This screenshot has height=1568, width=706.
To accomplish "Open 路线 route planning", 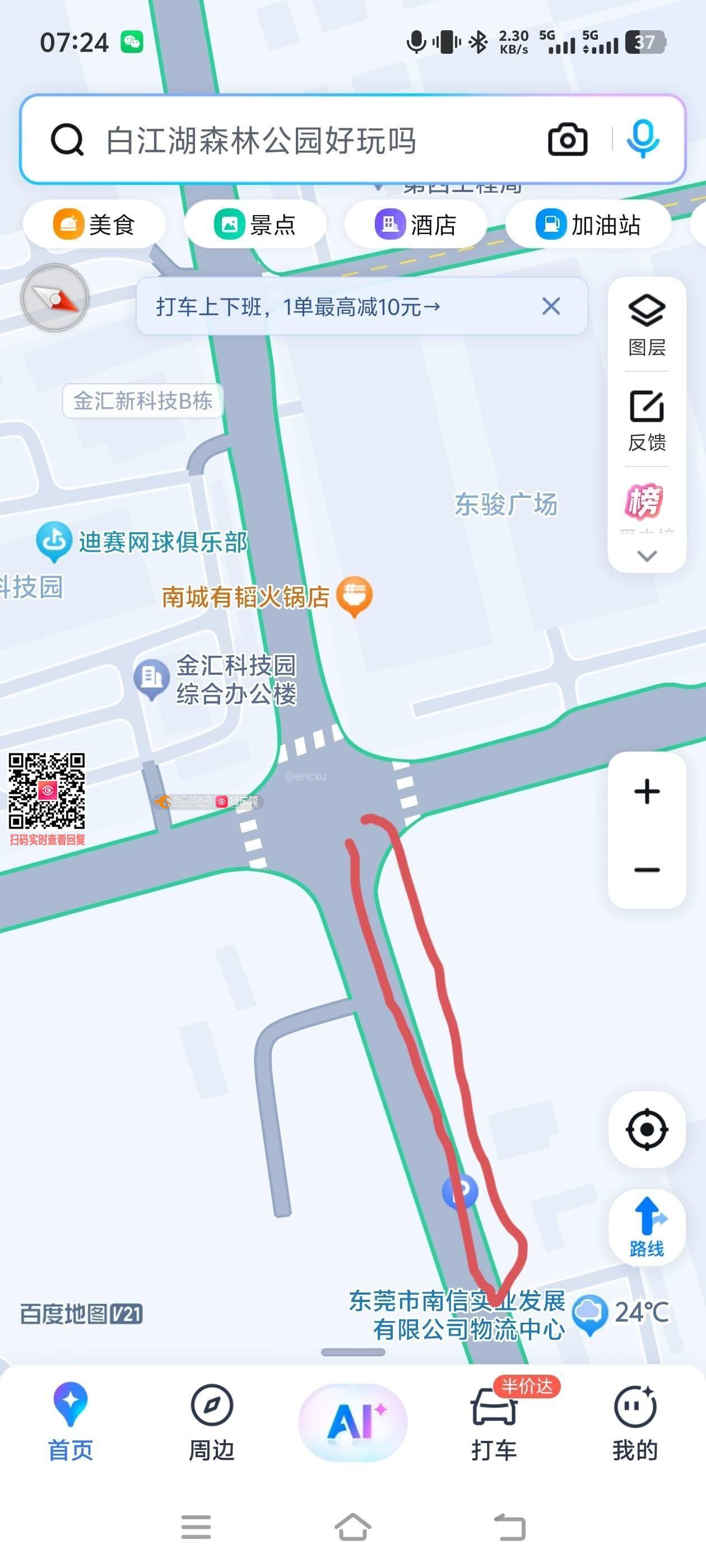I will pyautogui.click(x=646, y=1227).
